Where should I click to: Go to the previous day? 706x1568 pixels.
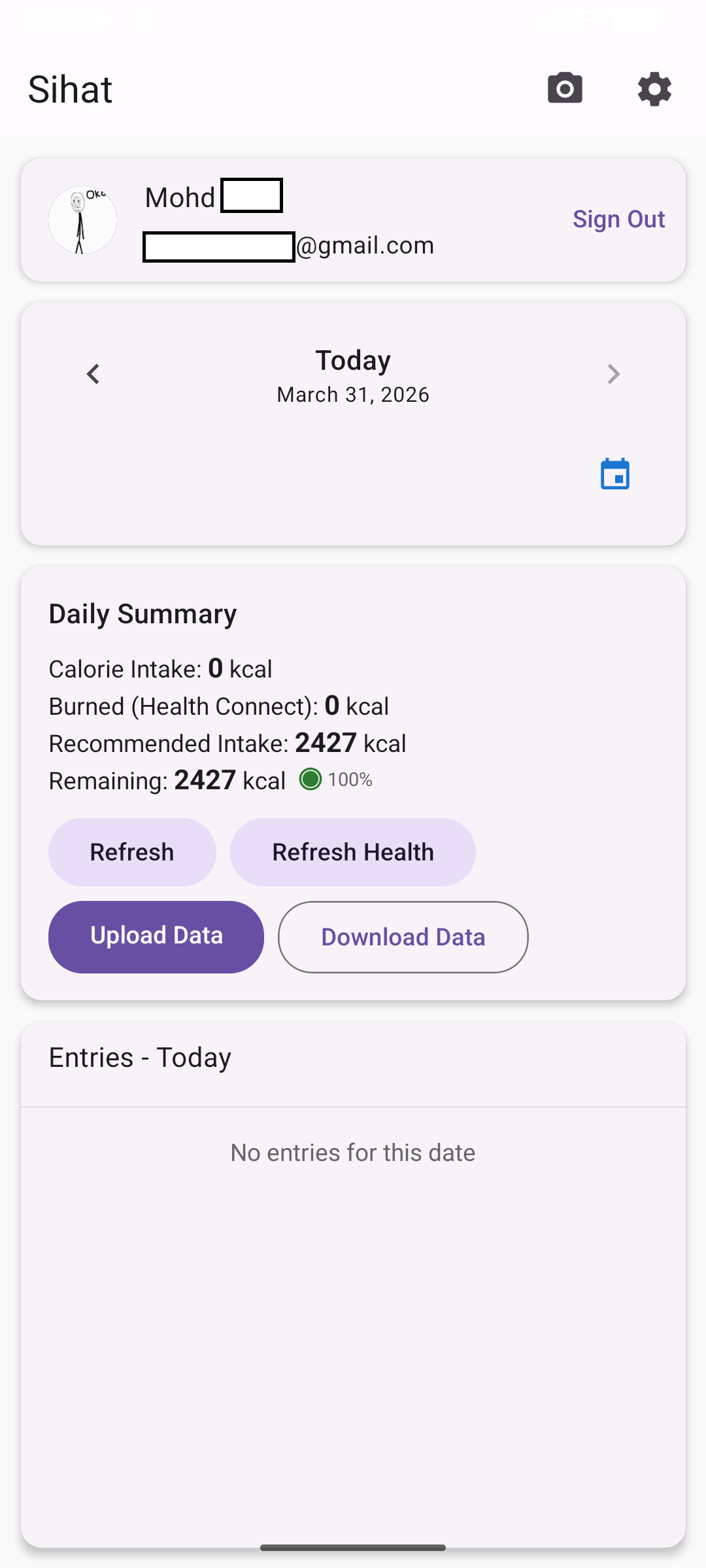point(93,374)
